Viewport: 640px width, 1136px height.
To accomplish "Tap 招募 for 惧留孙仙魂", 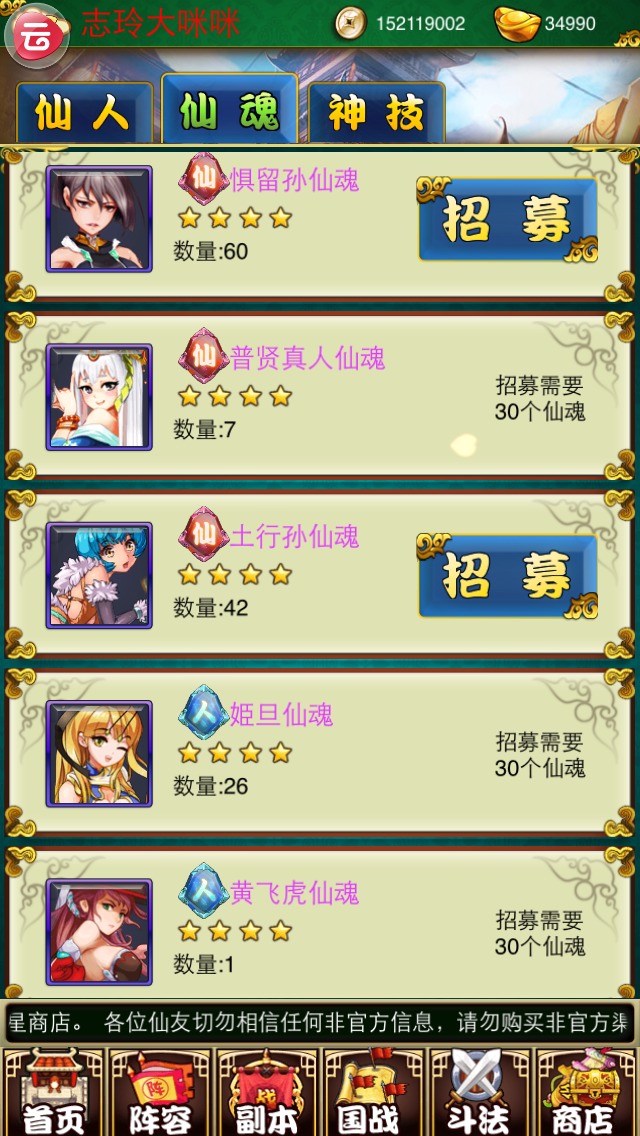I will pos(507,220).
